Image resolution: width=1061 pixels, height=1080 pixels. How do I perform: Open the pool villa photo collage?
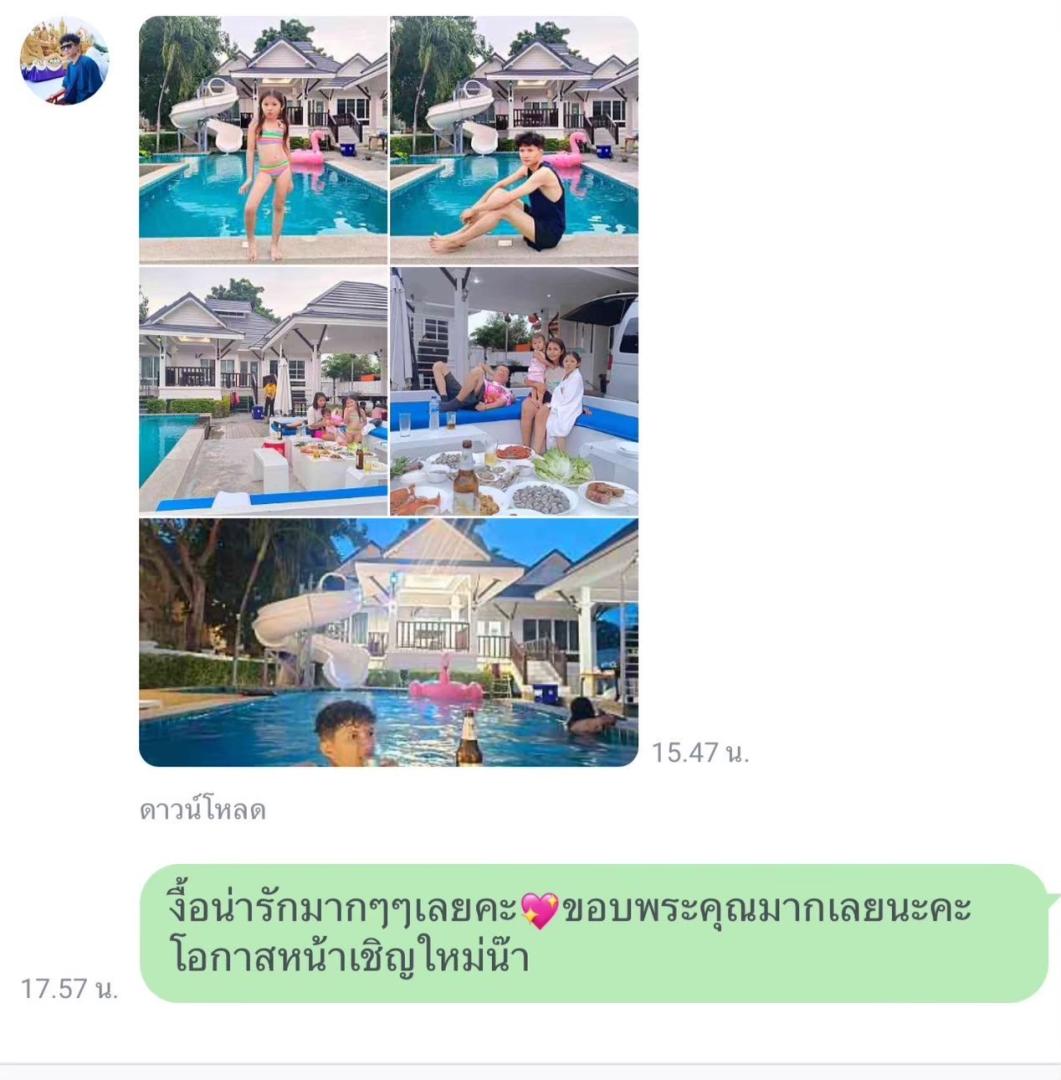point(388,390)
